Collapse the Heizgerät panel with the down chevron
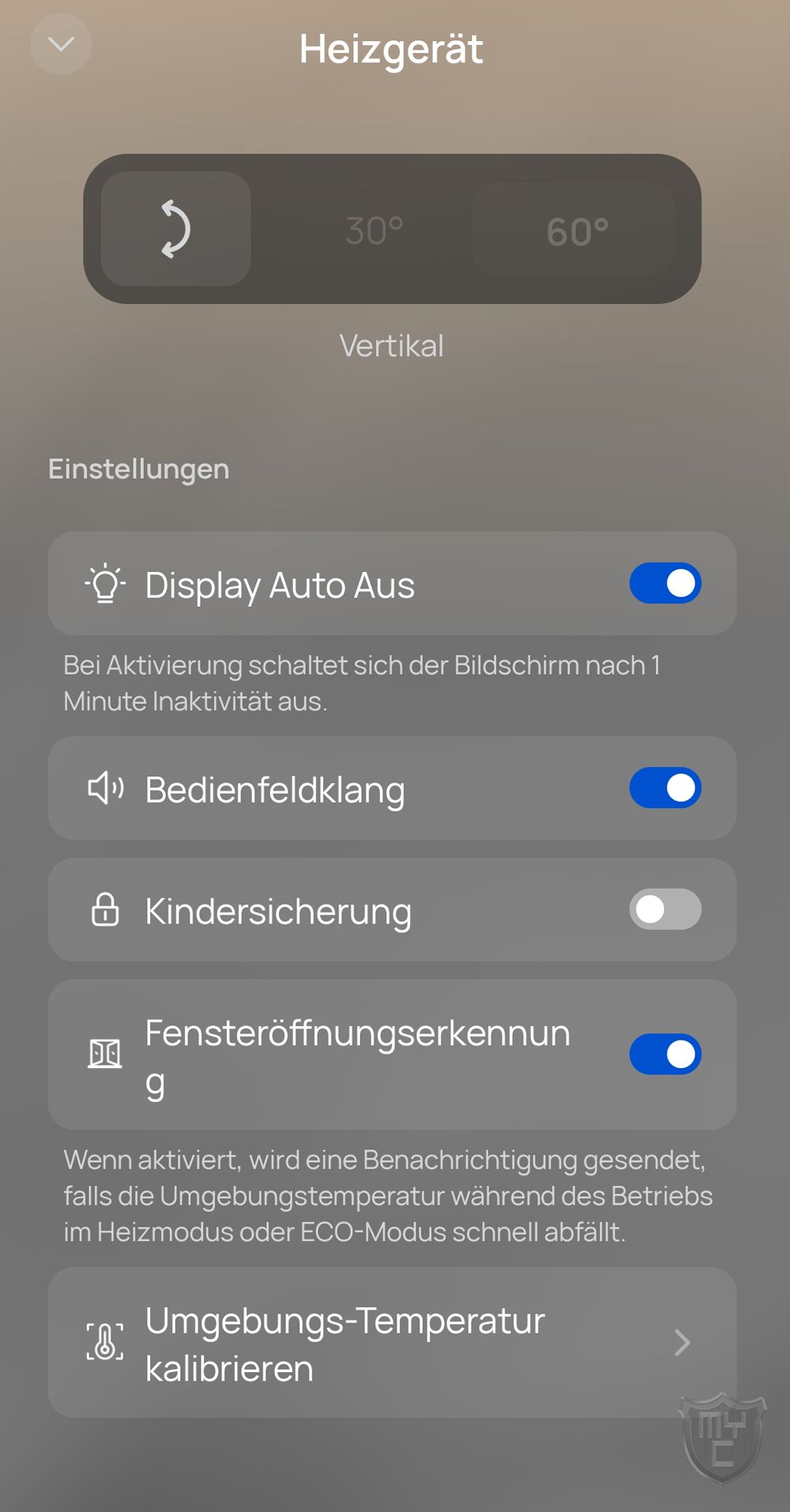790x1512 pixels. click(x=61, y=44)
